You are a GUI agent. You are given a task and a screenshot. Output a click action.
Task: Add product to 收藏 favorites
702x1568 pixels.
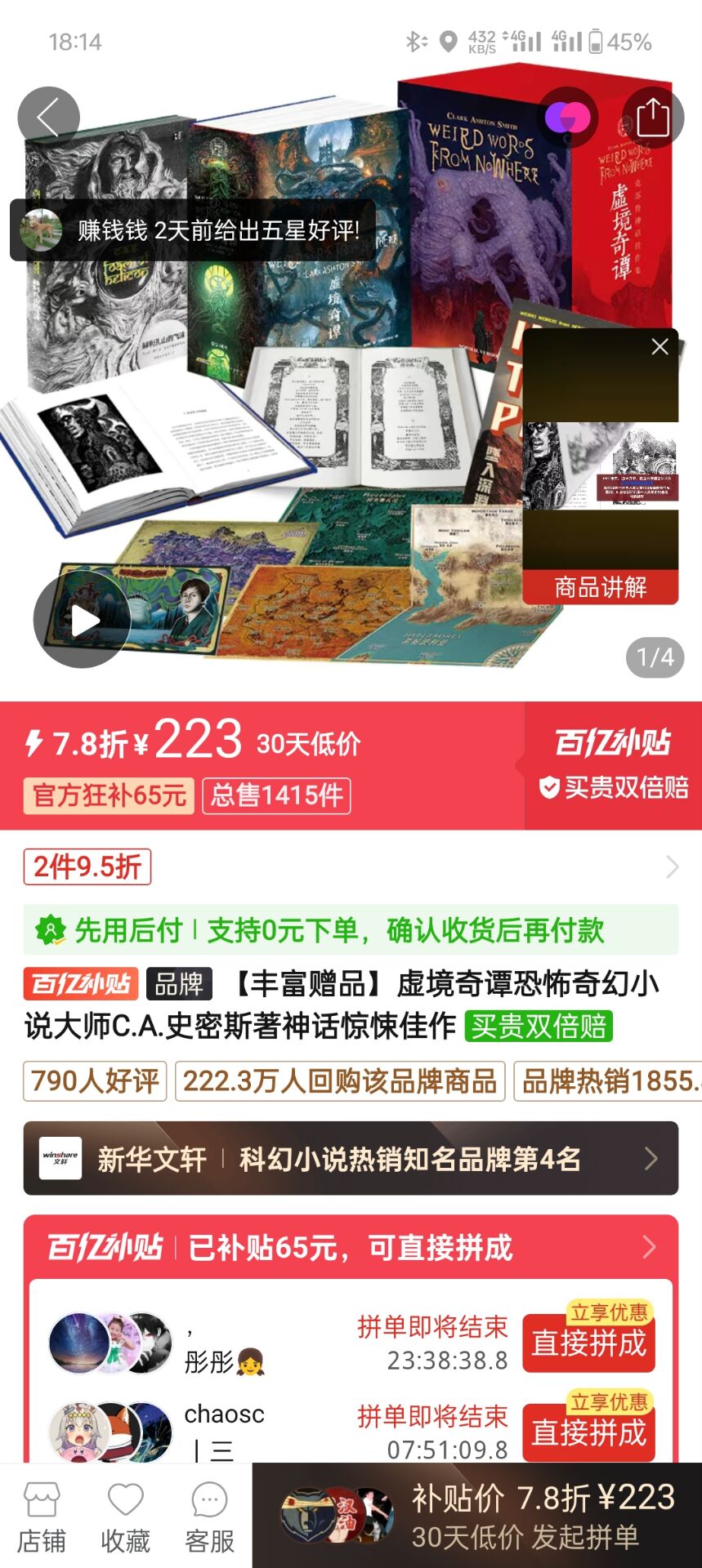[125, 1517]
